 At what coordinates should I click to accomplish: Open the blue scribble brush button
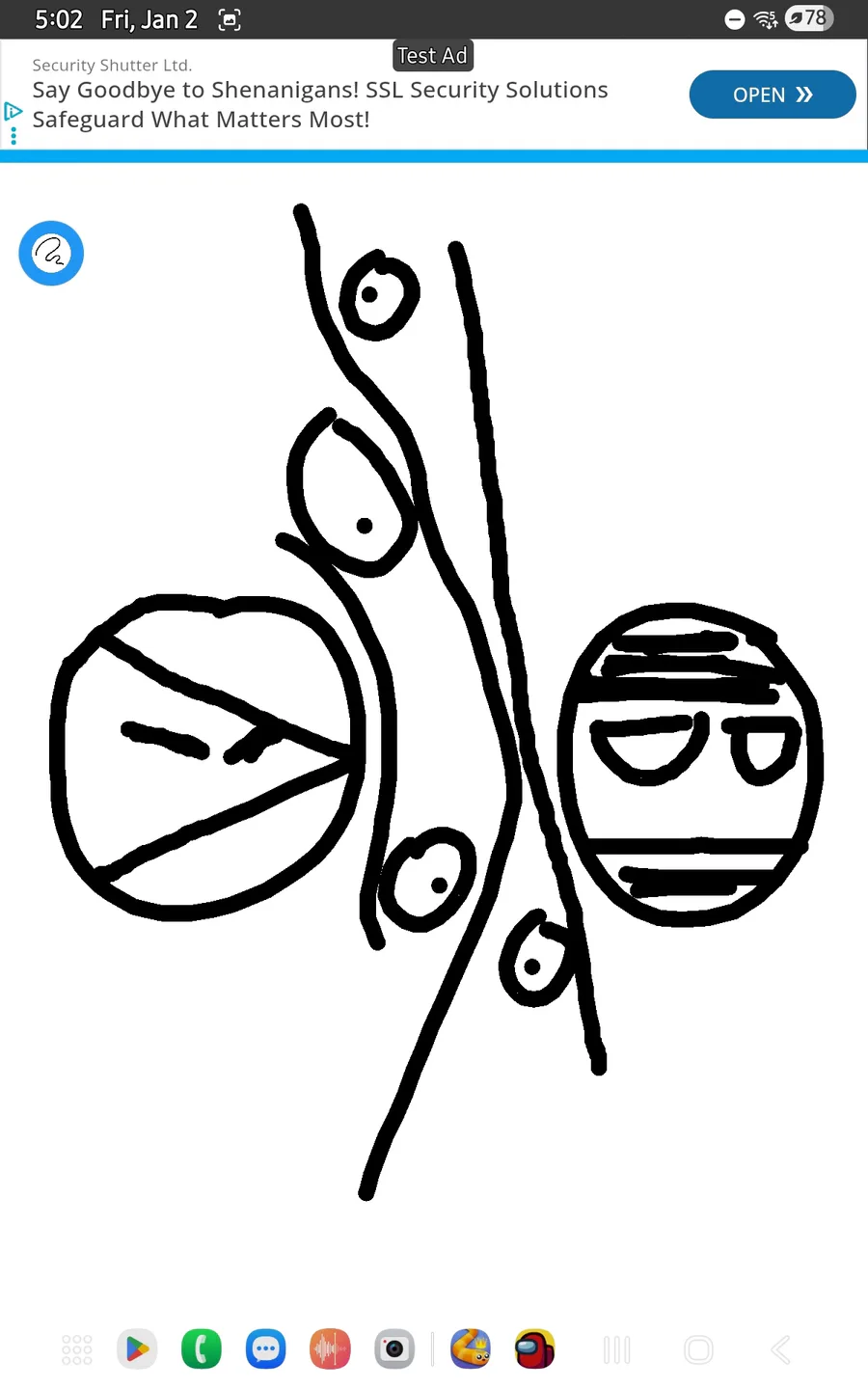51,254
